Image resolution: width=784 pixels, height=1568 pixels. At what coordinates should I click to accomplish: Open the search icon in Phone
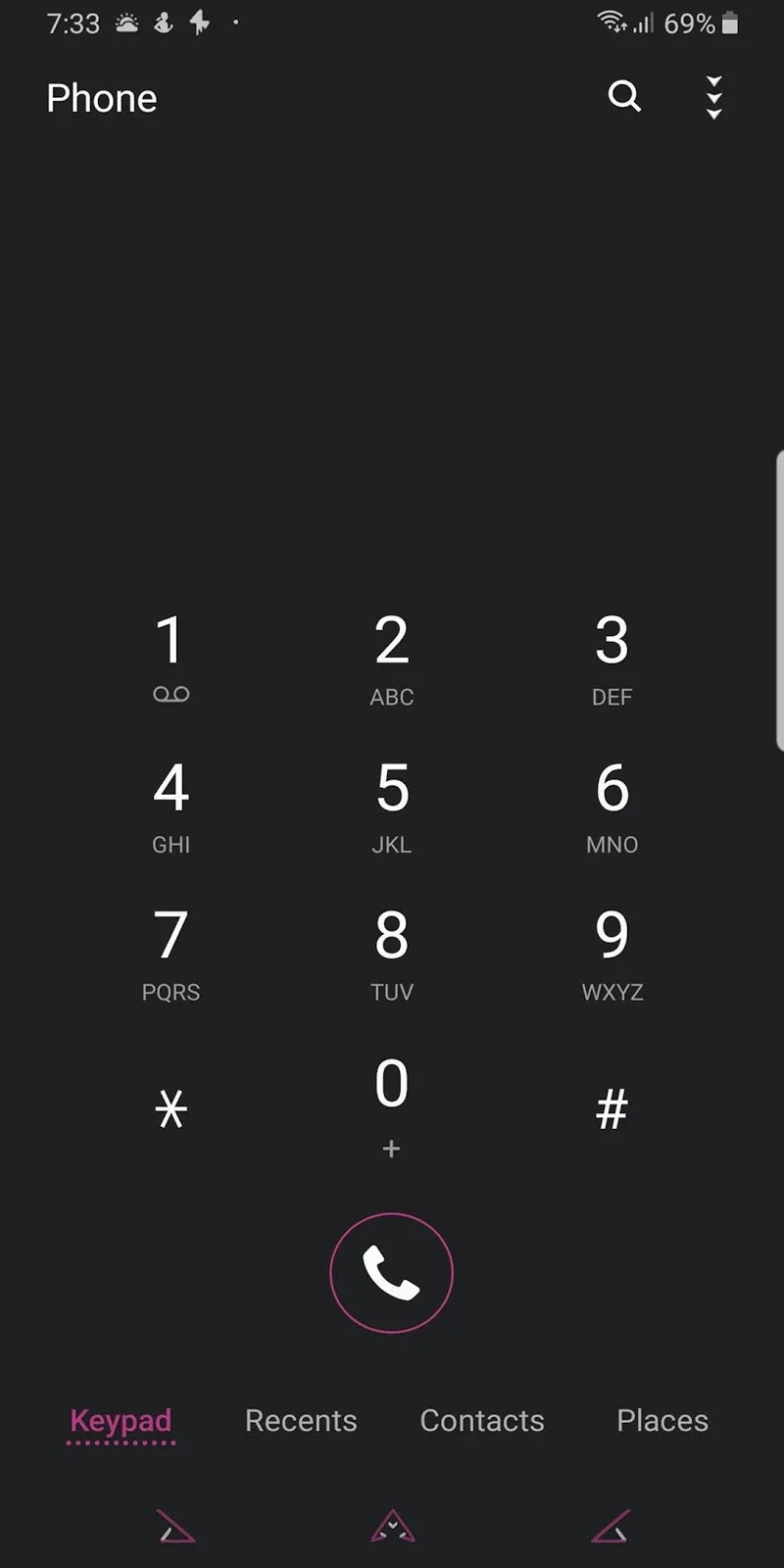tap(624, 97)
